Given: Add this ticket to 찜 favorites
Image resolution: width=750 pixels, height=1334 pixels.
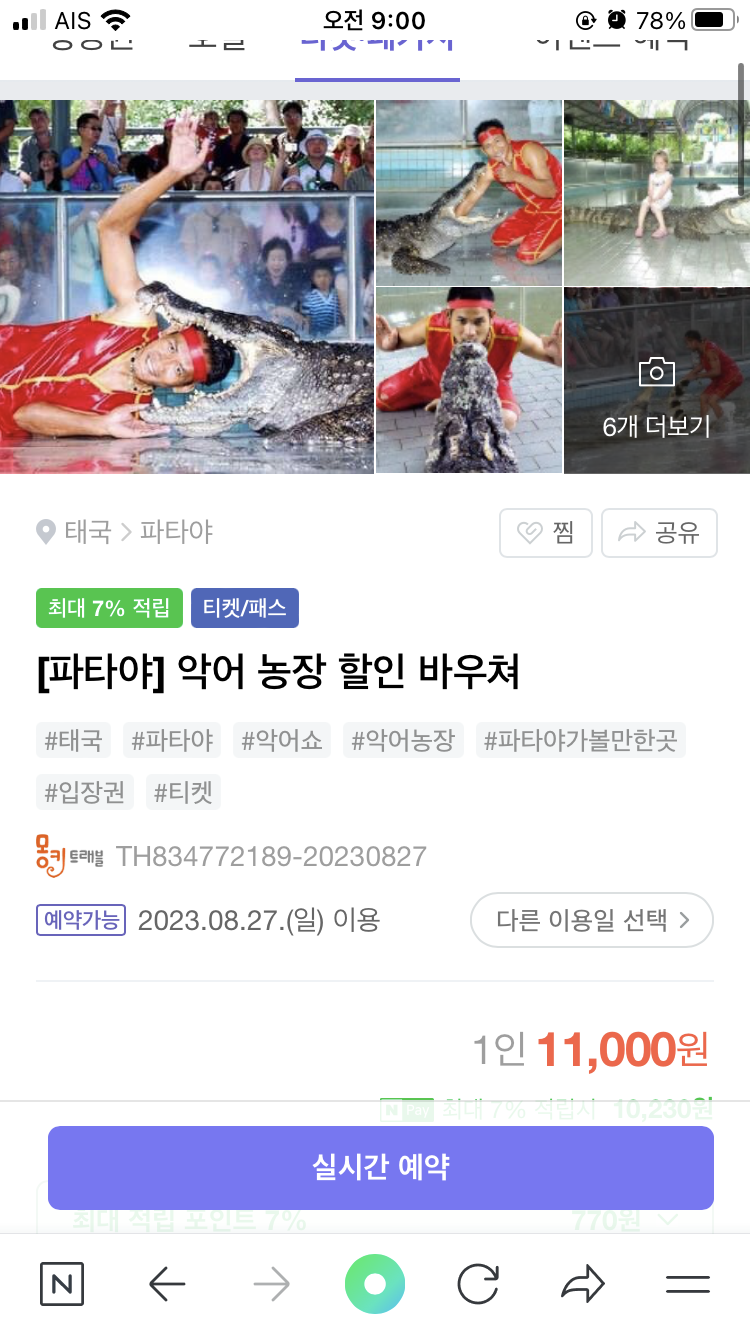Looking at the screenshot, I should (x=546, y=533).
